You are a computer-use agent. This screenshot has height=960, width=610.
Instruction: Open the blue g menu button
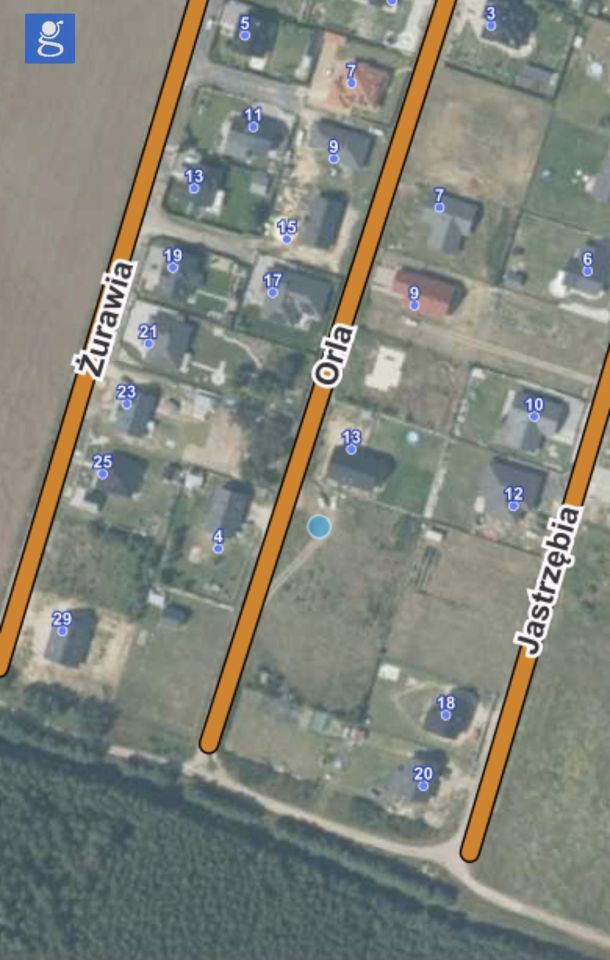pyautogui.click(x=49, y=38)
